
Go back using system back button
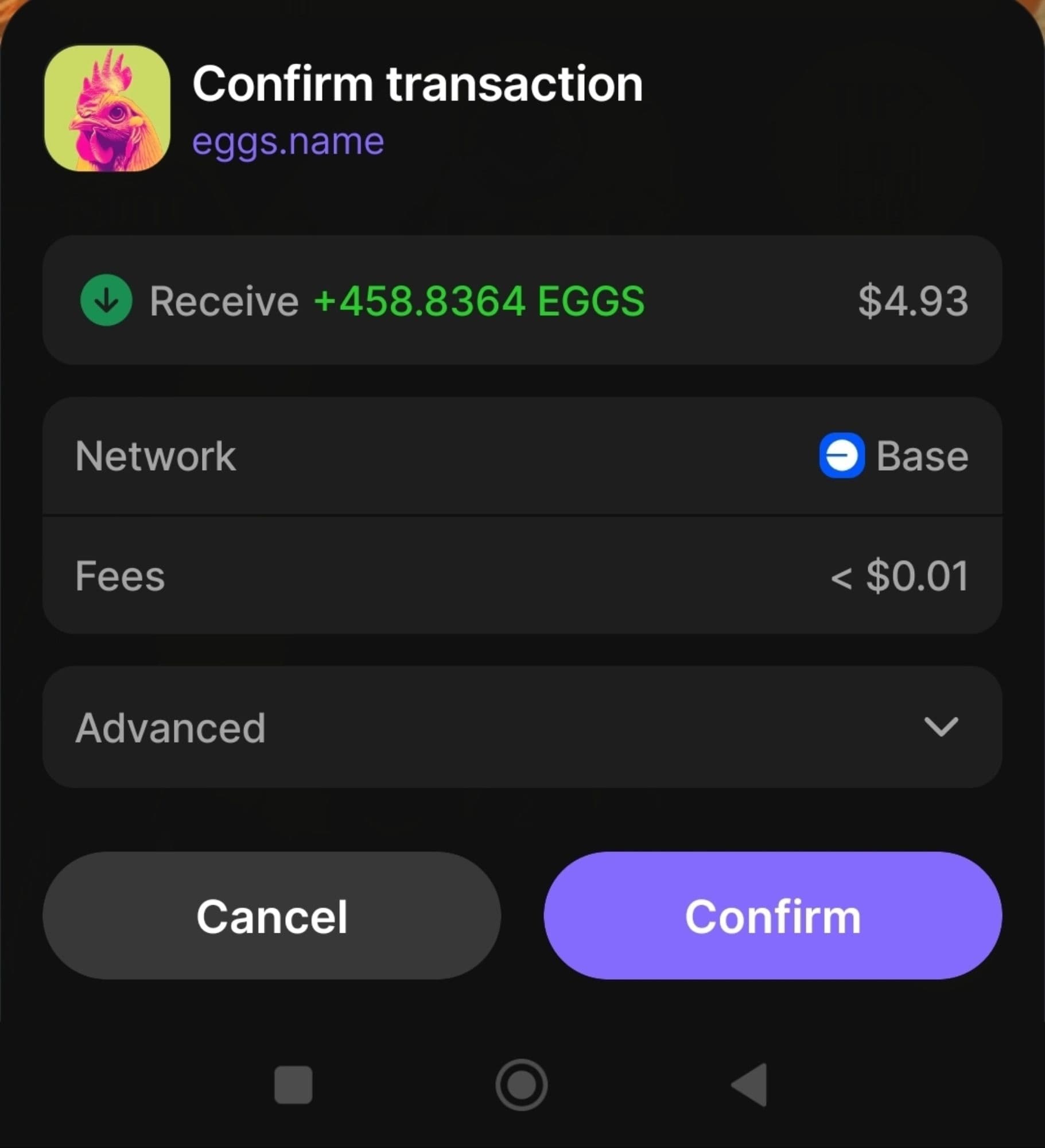click(x=751, y=1084)
